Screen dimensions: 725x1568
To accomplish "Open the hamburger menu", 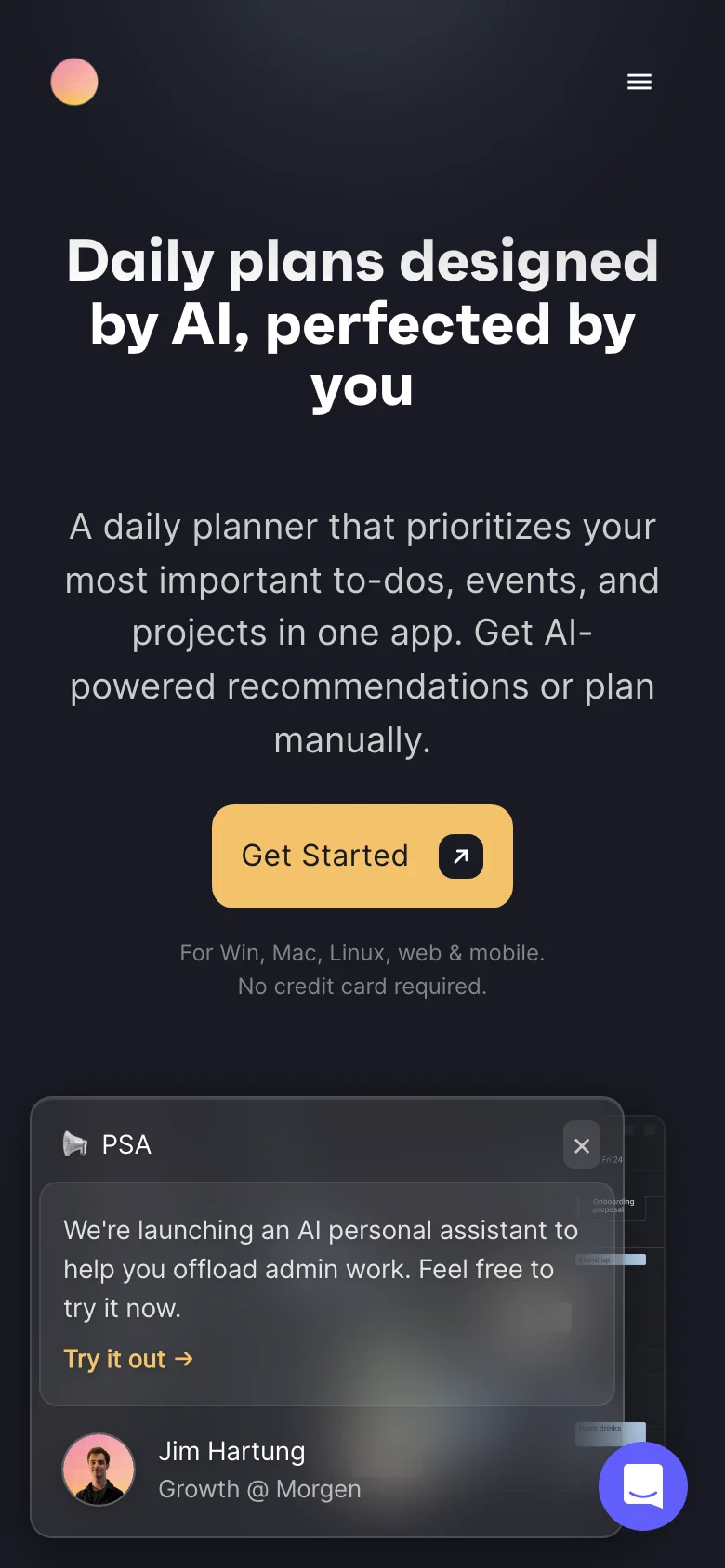I will point(639,82).
